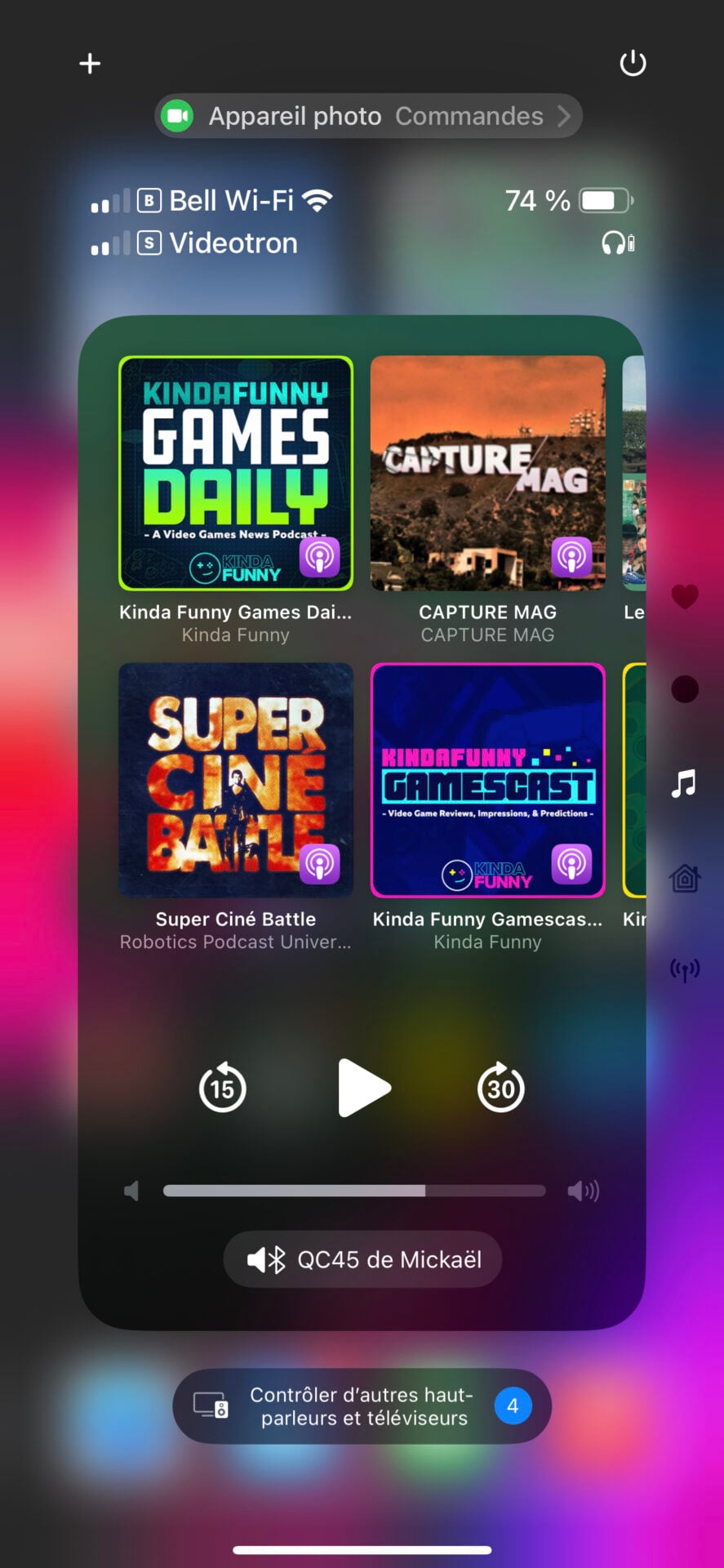
Task: Play the CAPTURE MAG podcast
Action: click(x=487, y=474)
